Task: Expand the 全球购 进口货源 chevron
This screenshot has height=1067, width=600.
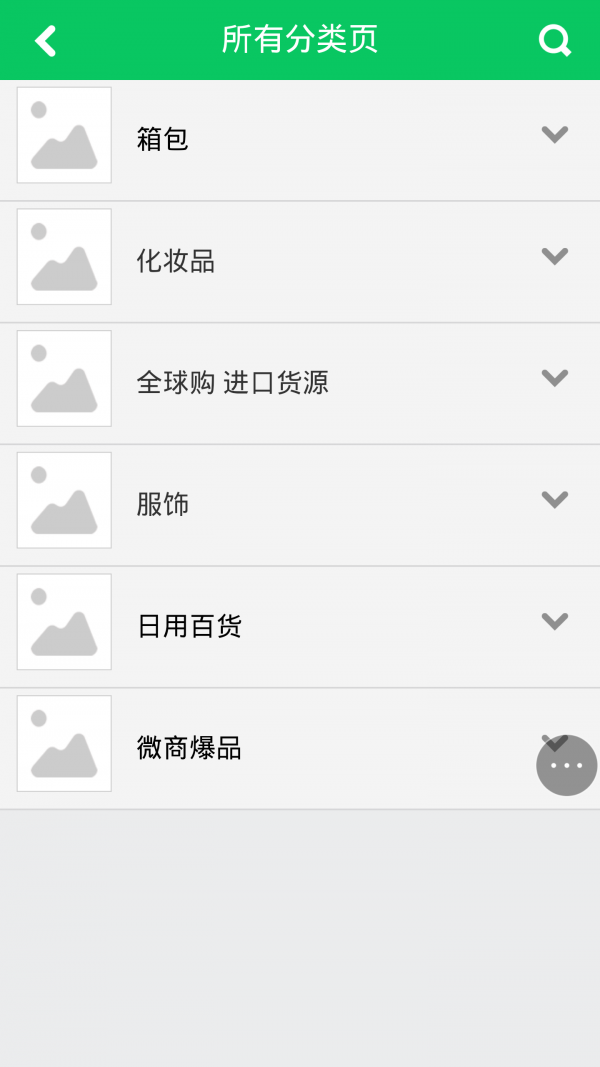Action: click(x=554, y=378)
